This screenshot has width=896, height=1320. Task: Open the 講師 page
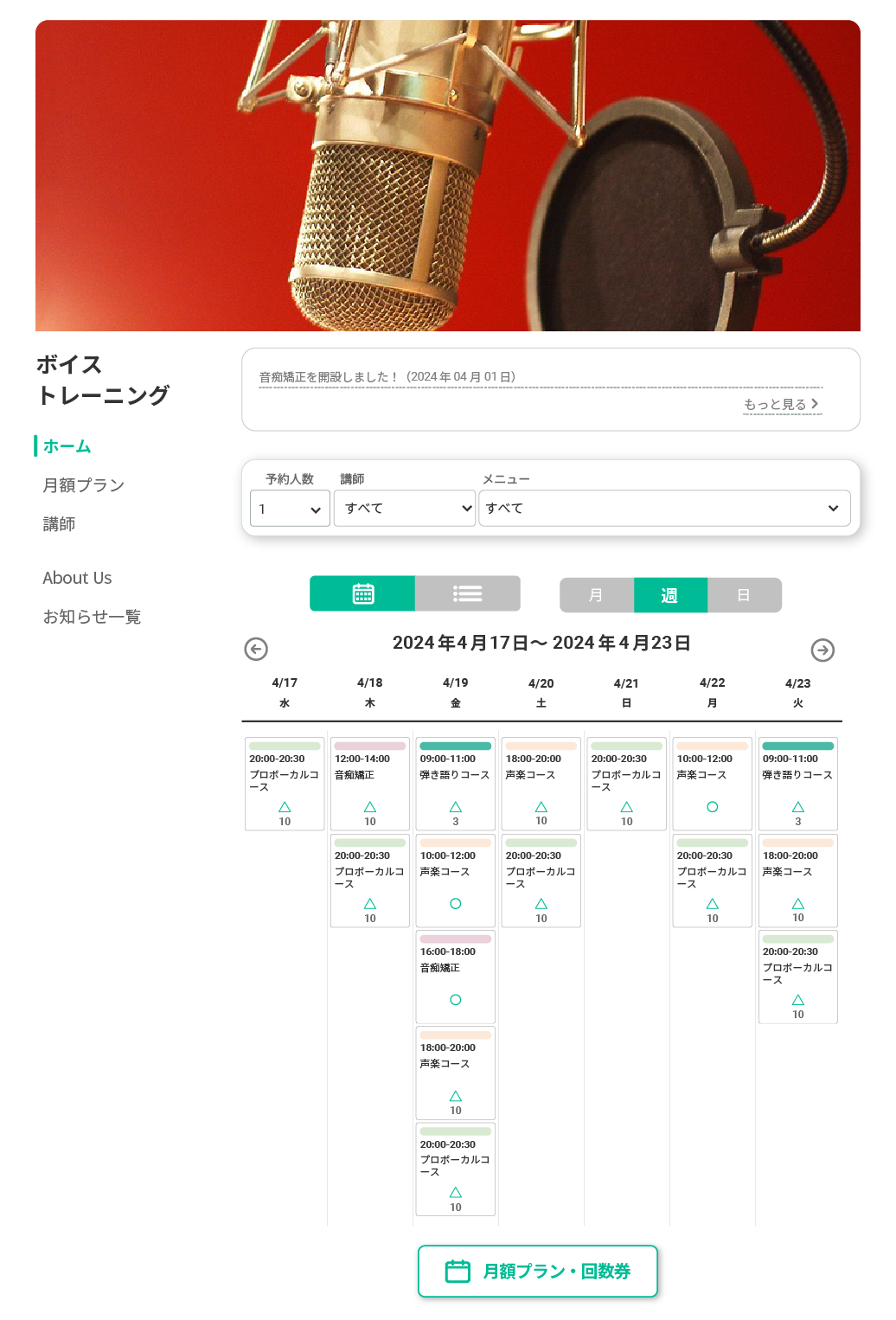point(59,524)
